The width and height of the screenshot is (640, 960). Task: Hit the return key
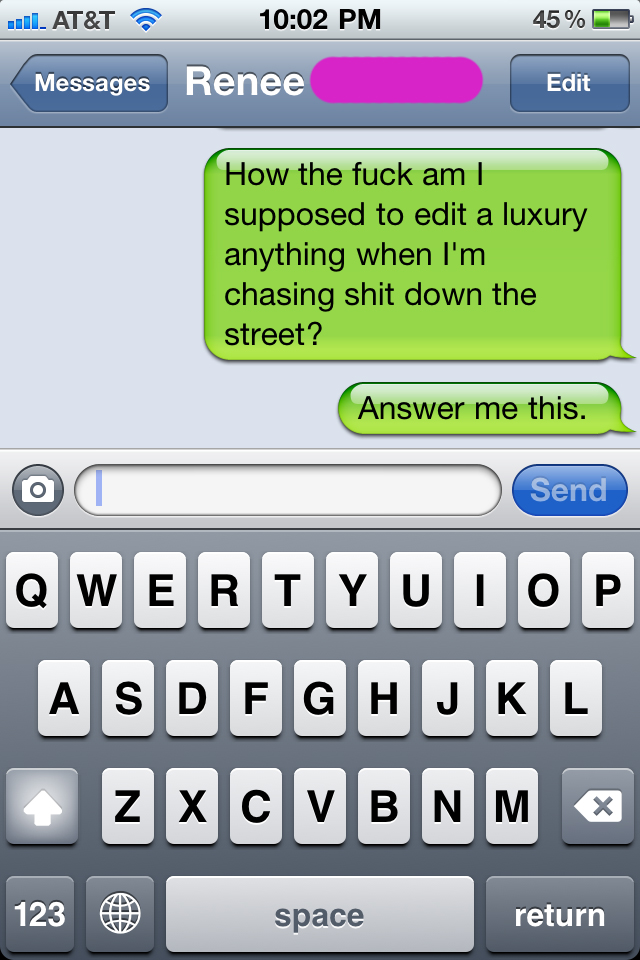click(559, 914)
